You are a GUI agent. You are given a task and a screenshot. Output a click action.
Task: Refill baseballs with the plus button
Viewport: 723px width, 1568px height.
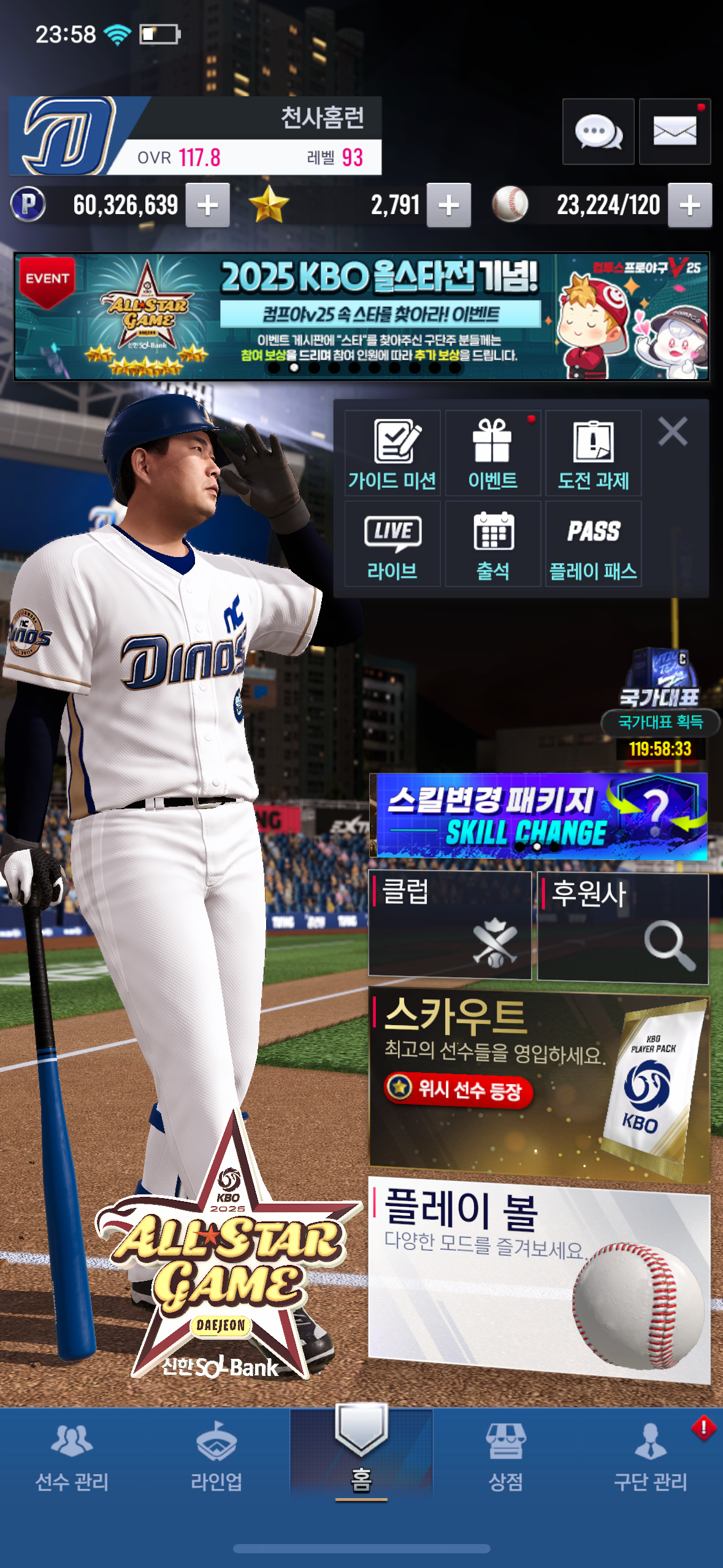(x=689, y=206)
